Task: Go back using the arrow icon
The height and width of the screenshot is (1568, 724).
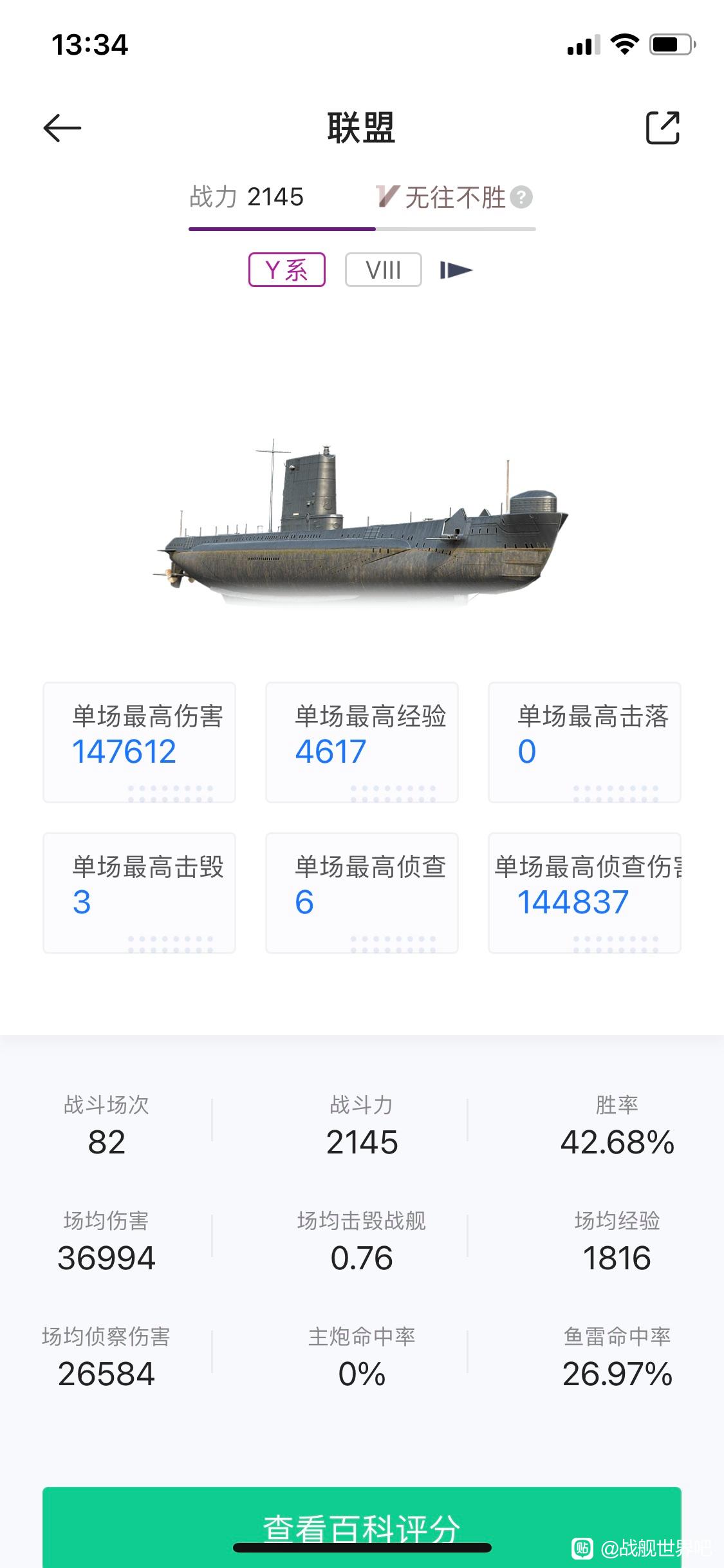Action: (62, 127)
